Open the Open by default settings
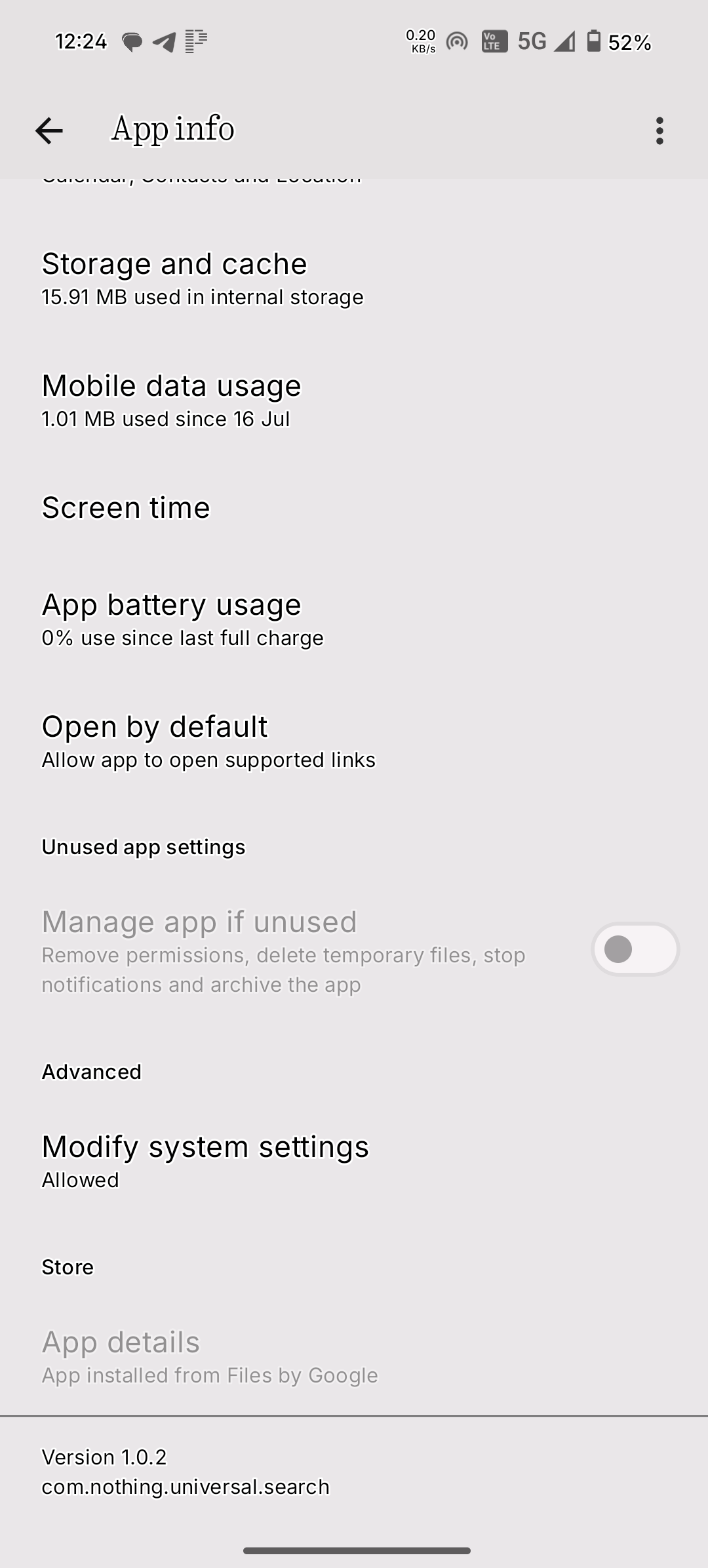 click(x=354, y=741)
